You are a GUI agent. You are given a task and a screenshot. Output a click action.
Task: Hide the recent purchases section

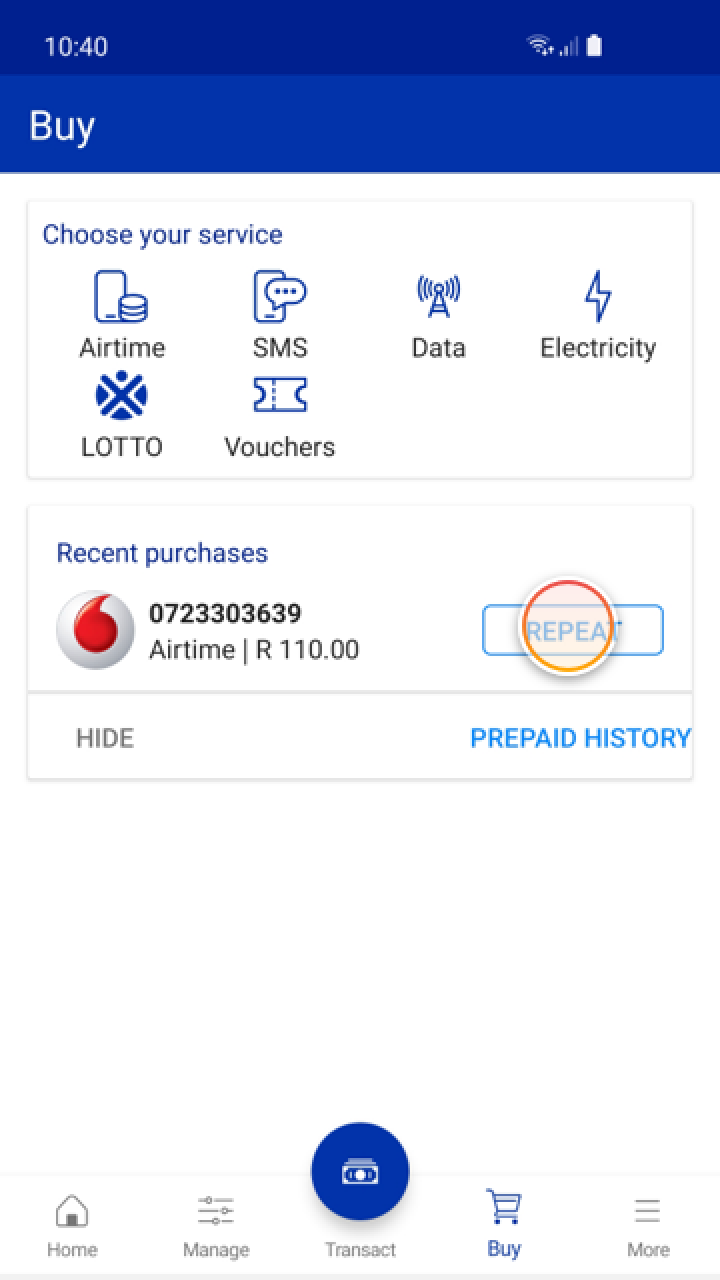tap(105, 738)
